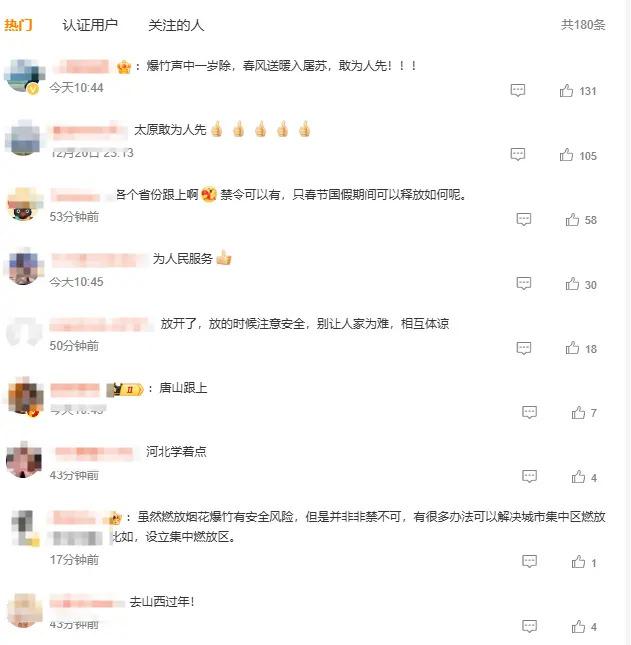Screen dimensions: 631x645
Task: Reply to the comment 为人民服务
Action: click(523, 284)
